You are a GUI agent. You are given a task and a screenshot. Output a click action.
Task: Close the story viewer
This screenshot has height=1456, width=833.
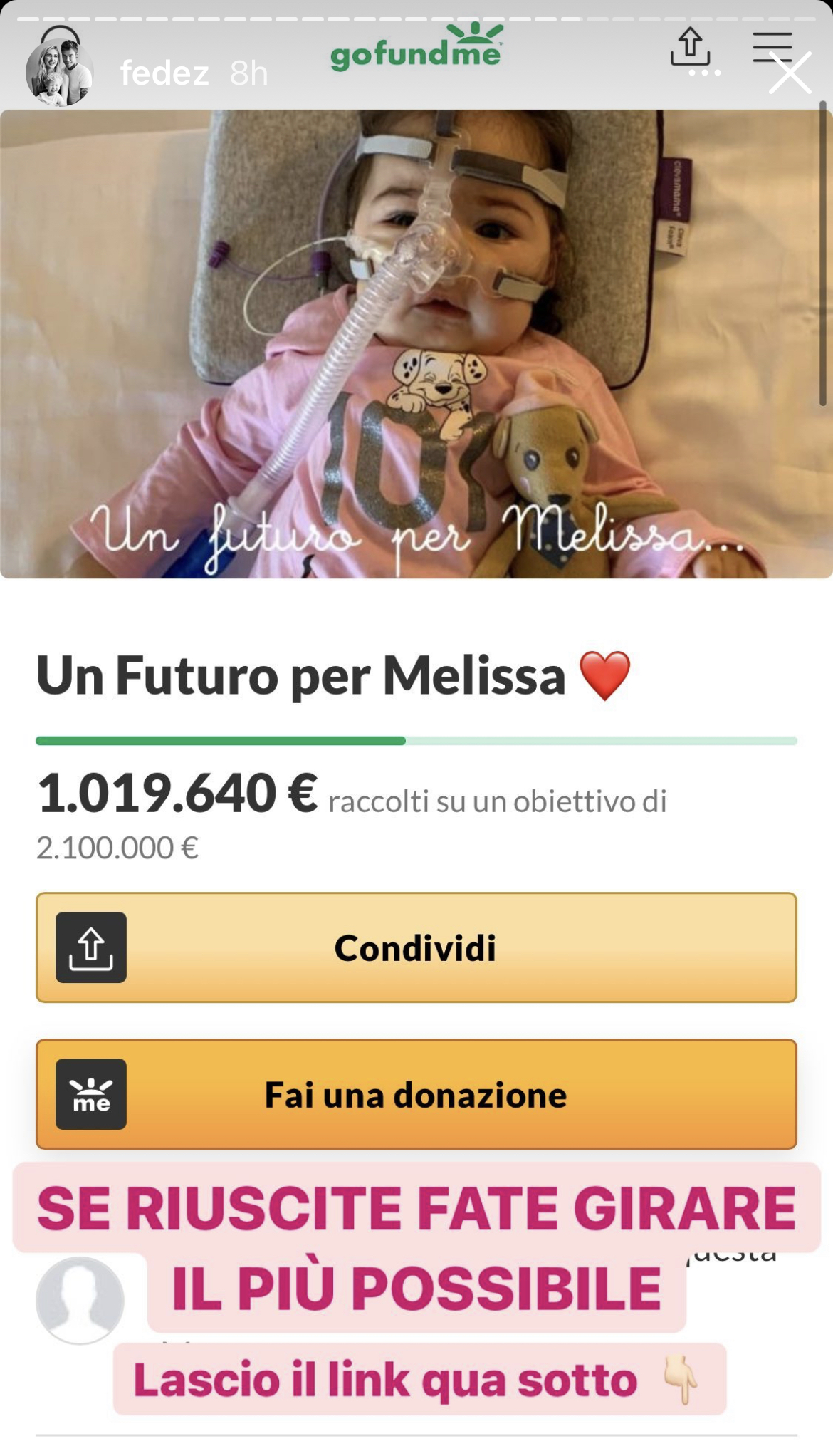coord(790,73)
